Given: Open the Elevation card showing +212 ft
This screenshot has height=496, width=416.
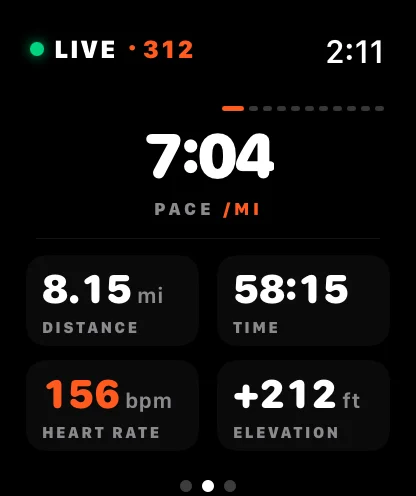Looking at the screenshot, I should click(x=303, y=405).
